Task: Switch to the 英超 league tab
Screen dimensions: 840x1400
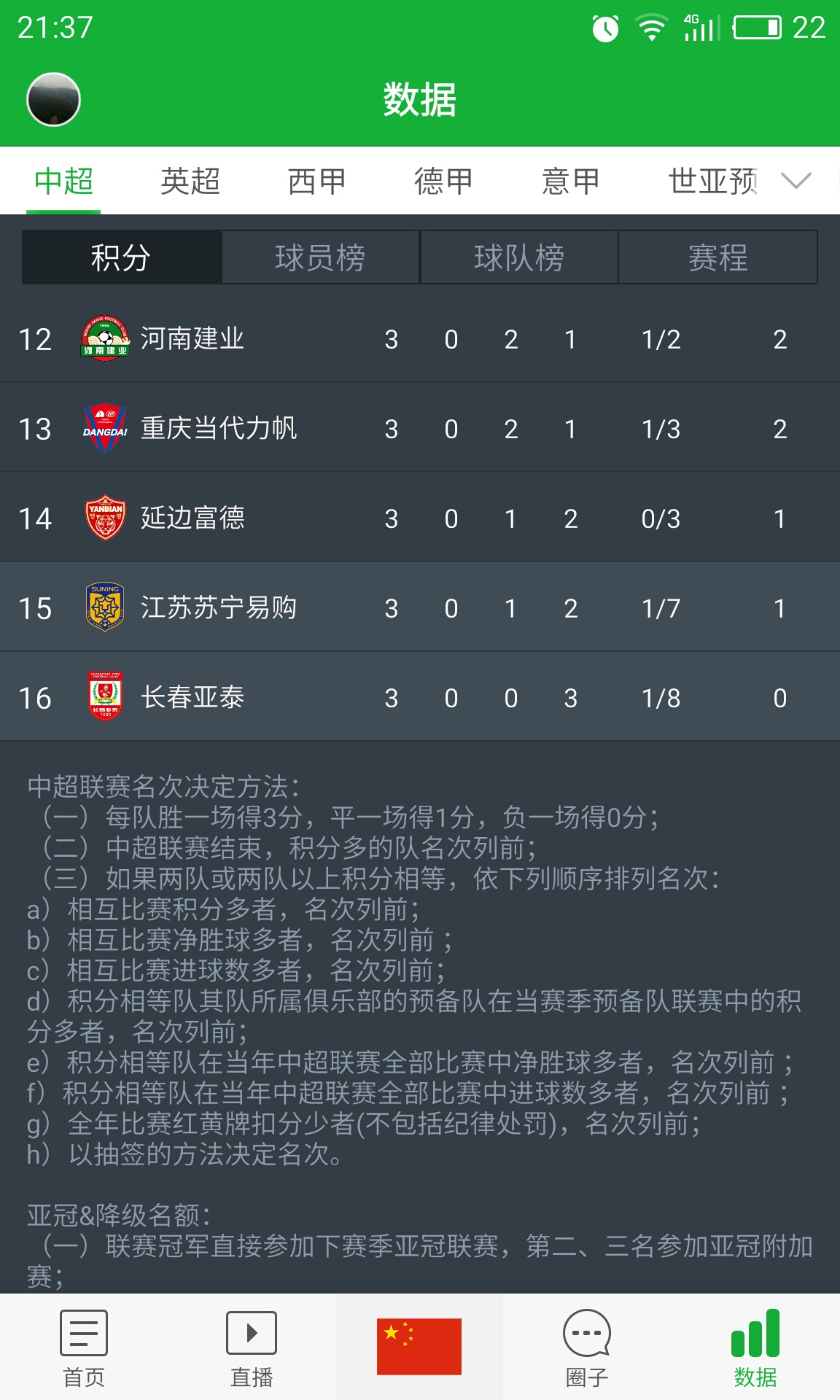Action: click(190, 181)
